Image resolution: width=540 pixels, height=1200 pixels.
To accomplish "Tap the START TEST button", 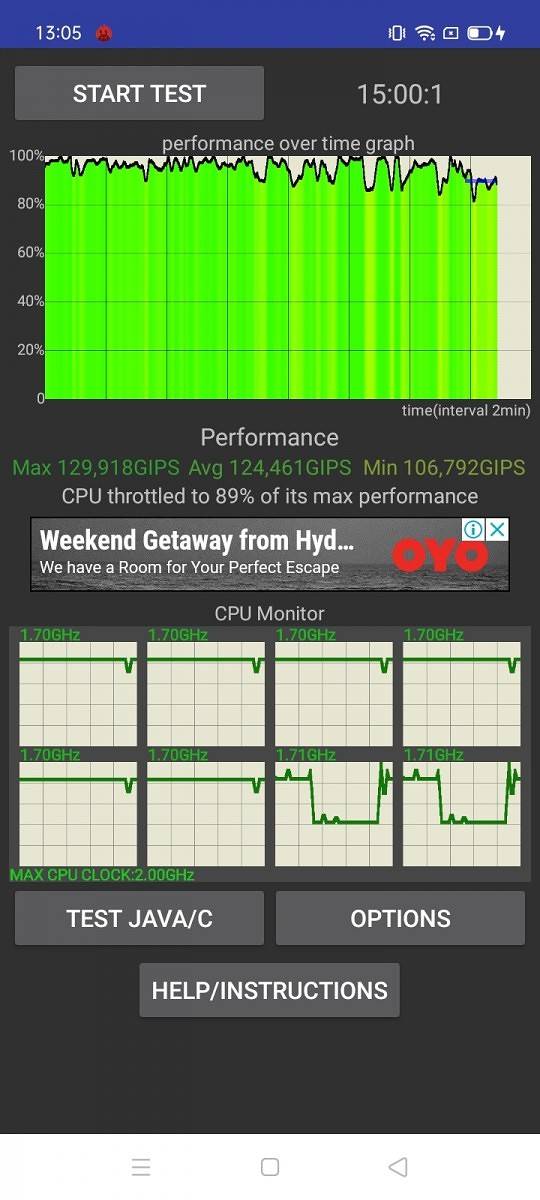I will [x=139, y=94].
